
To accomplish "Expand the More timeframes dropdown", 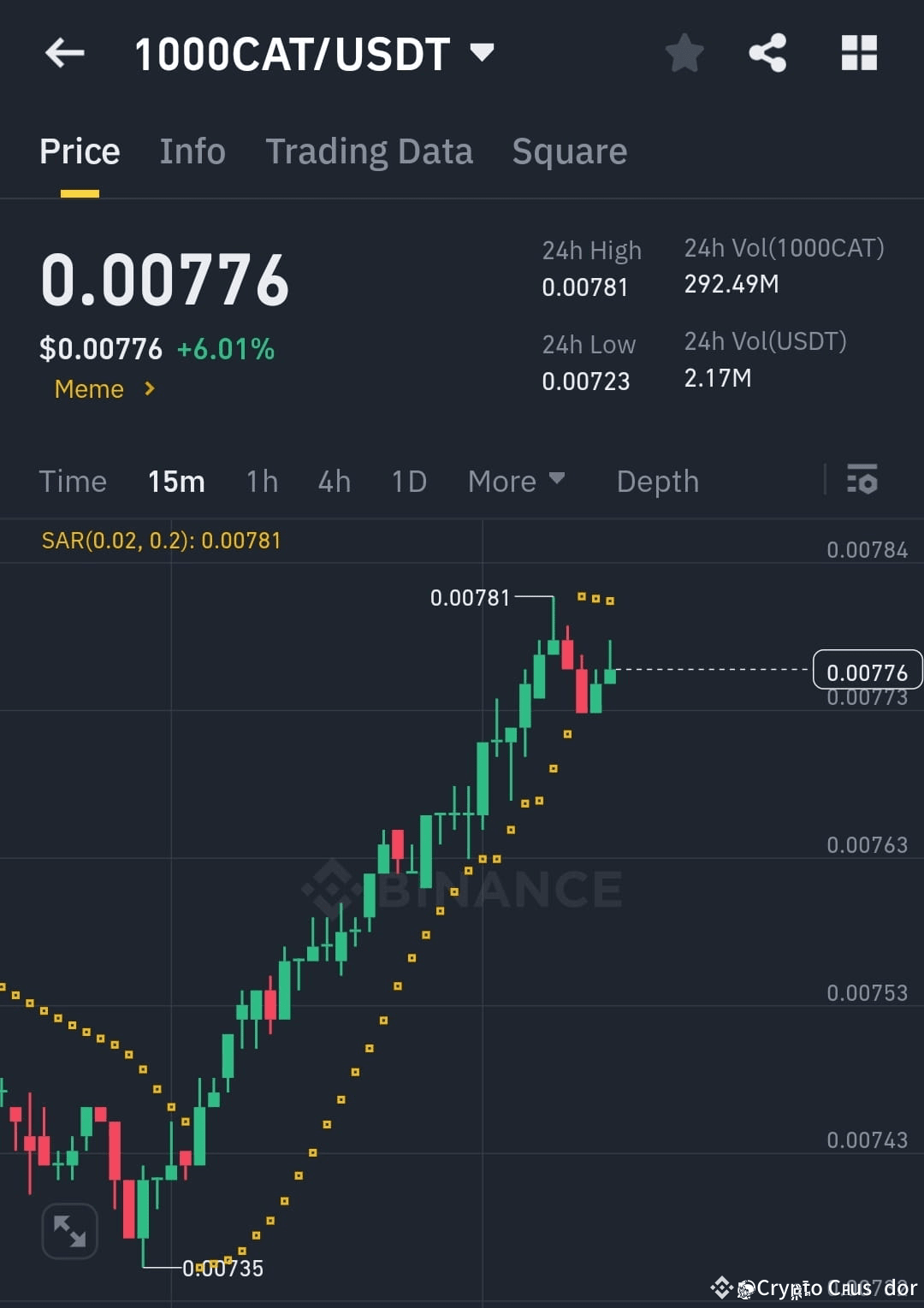I will [516, 481].
